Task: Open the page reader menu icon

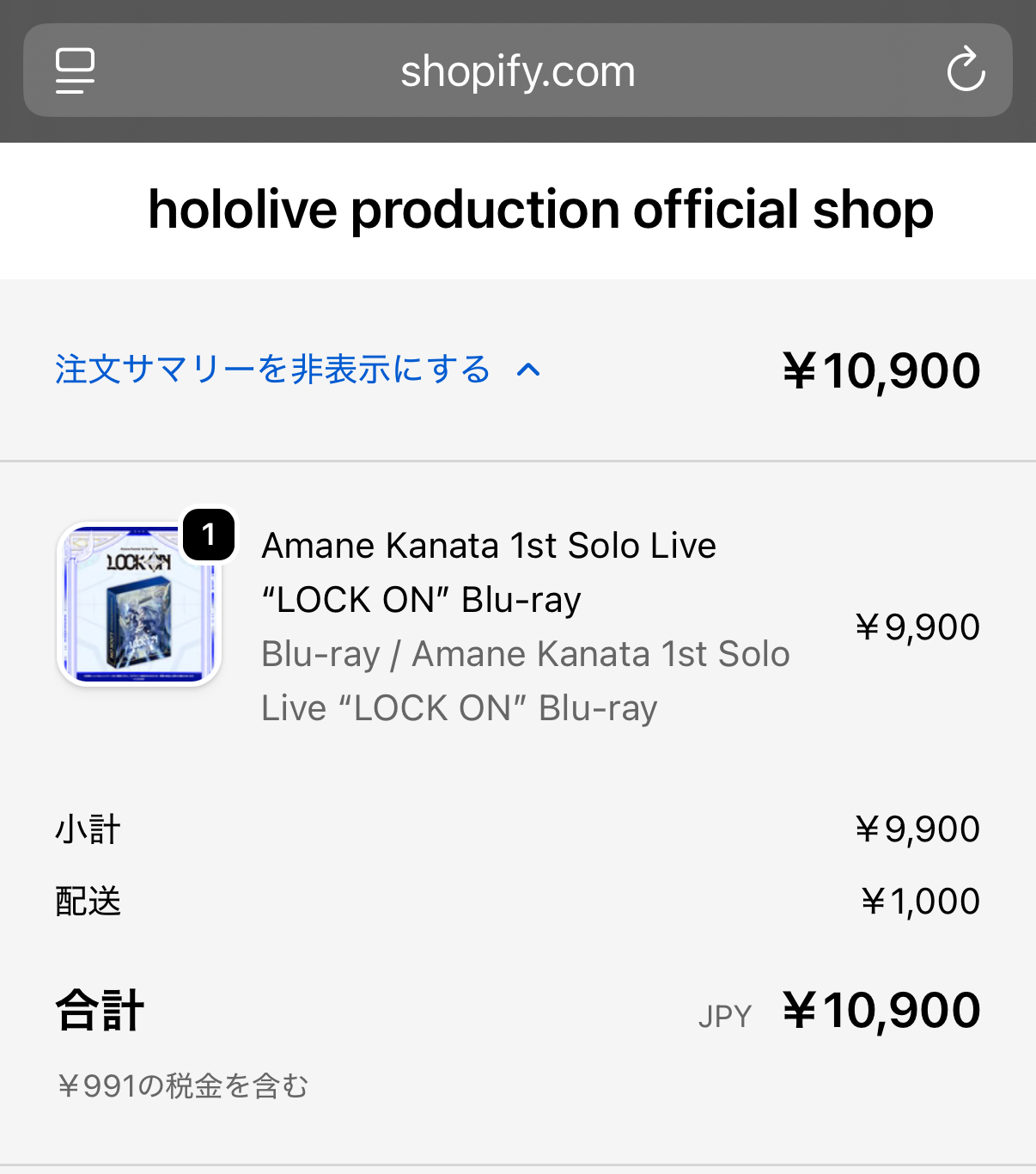Action: click(x=75, y=70)
